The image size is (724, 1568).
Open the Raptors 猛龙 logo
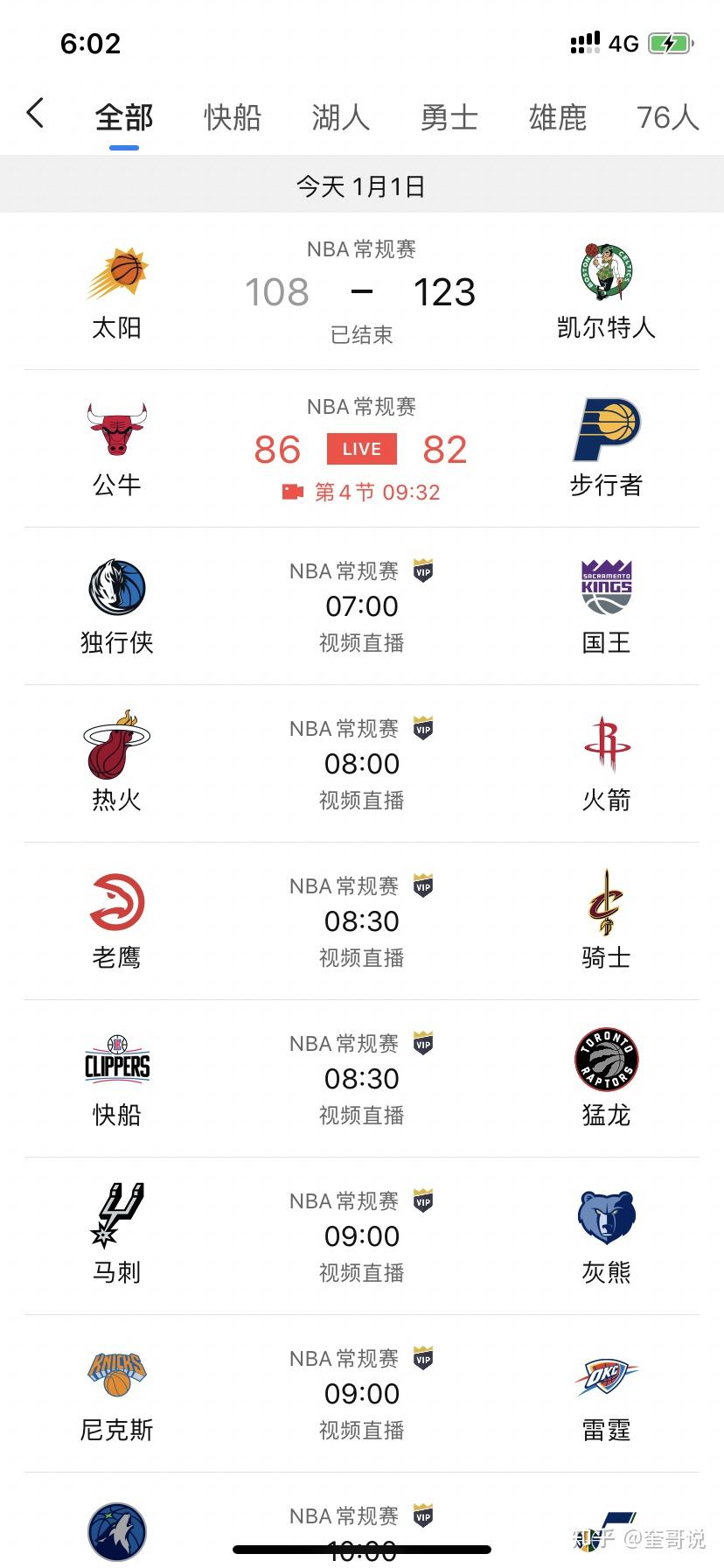click(606, 1060)
